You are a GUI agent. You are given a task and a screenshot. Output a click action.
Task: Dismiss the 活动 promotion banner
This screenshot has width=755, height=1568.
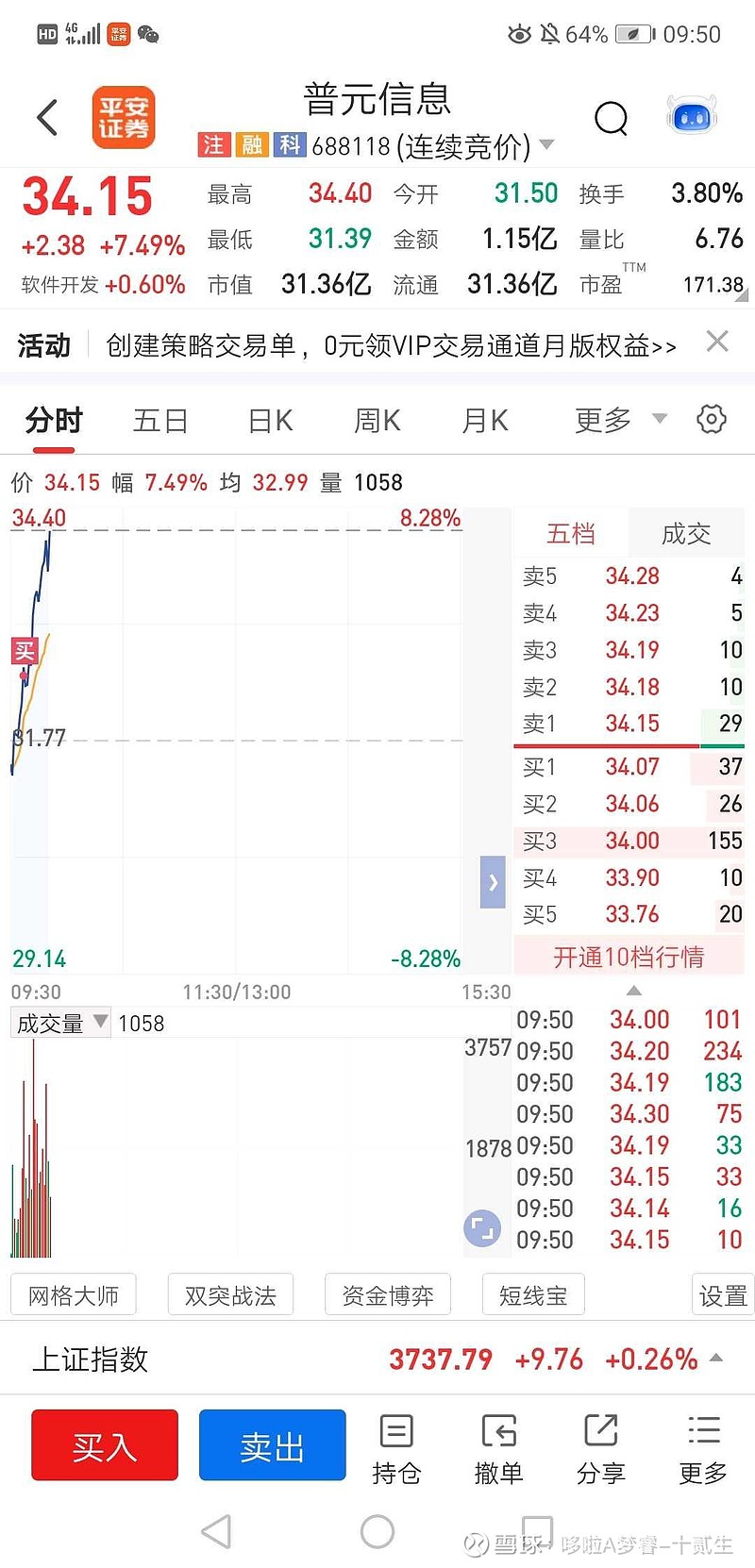point(717,342)
